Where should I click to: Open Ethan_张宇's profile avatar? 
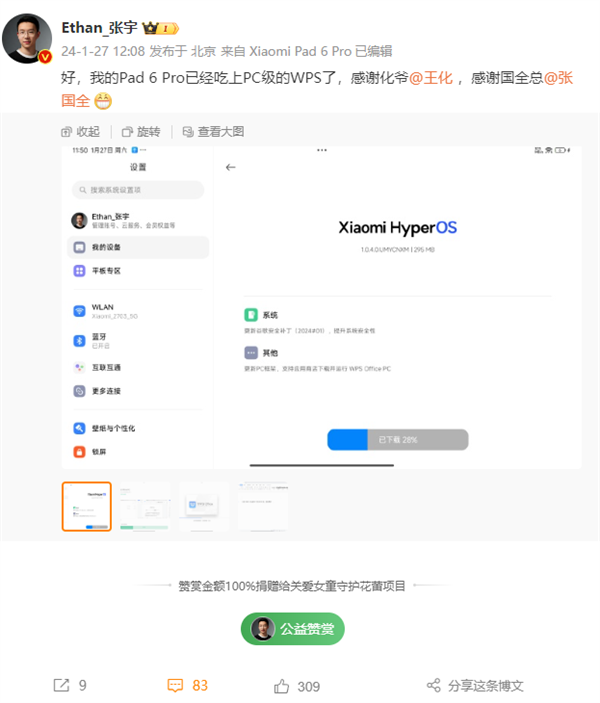tap(27, 38)
